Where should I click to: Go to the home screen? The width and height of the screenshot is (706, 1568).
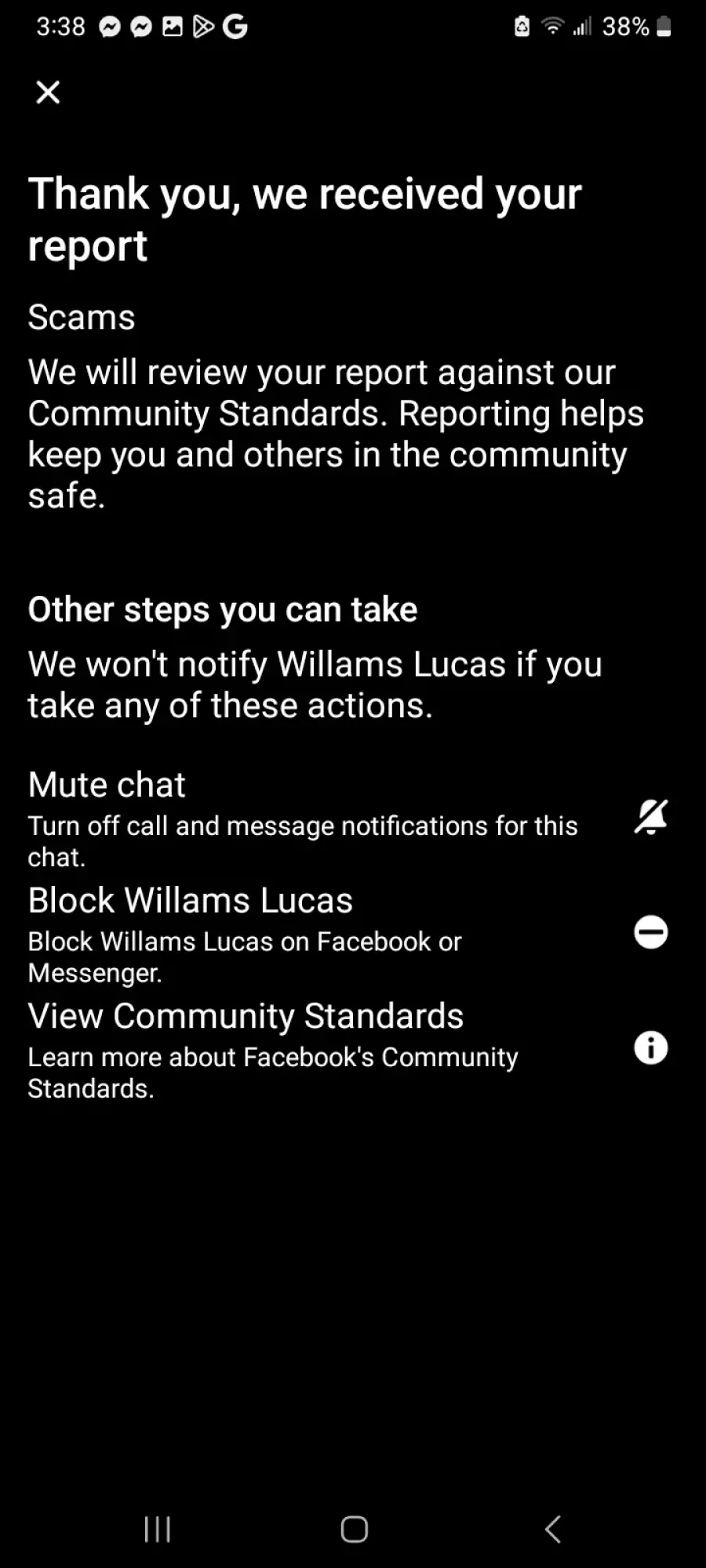[354, 1529]
